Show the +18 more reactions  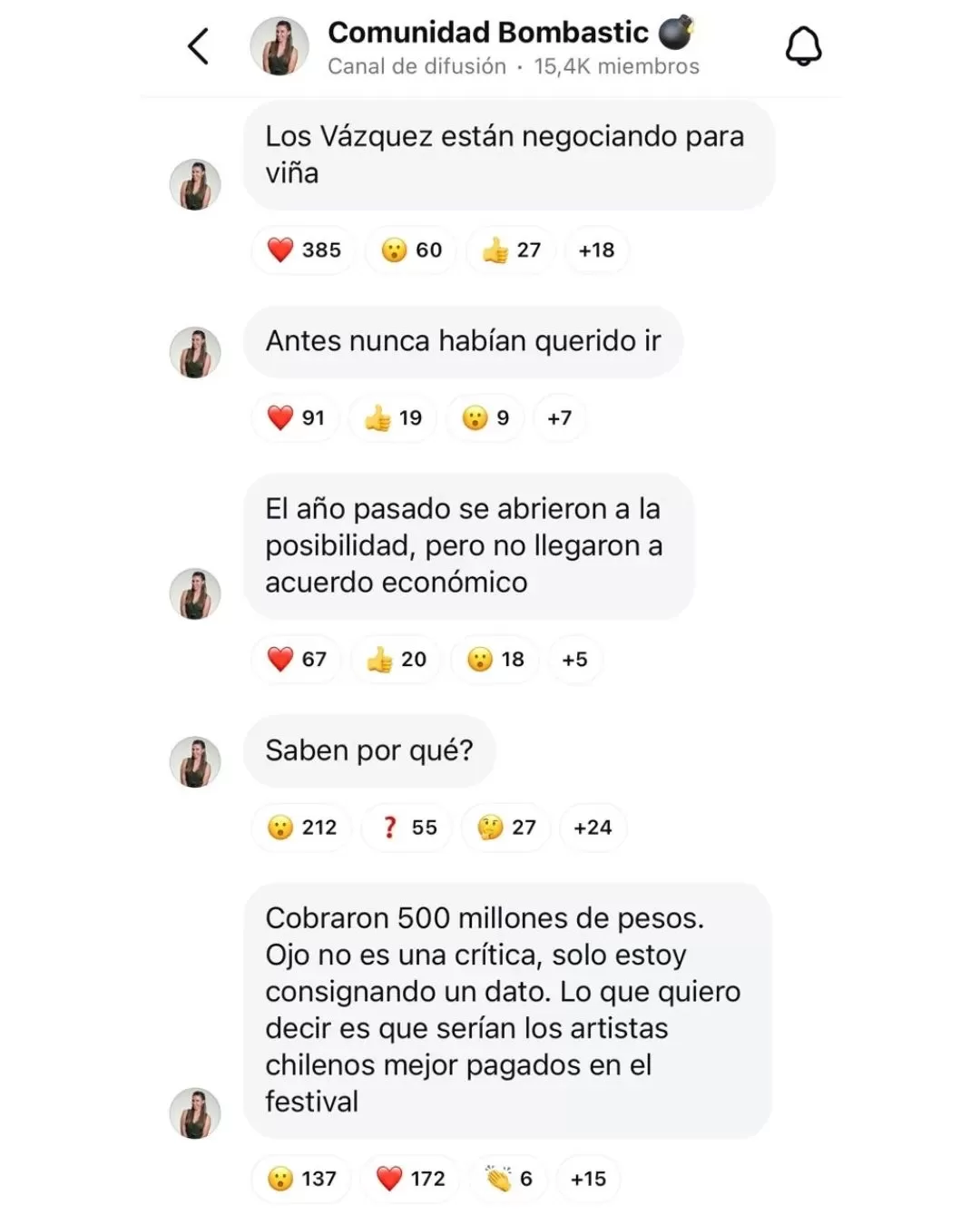(596, 250)
